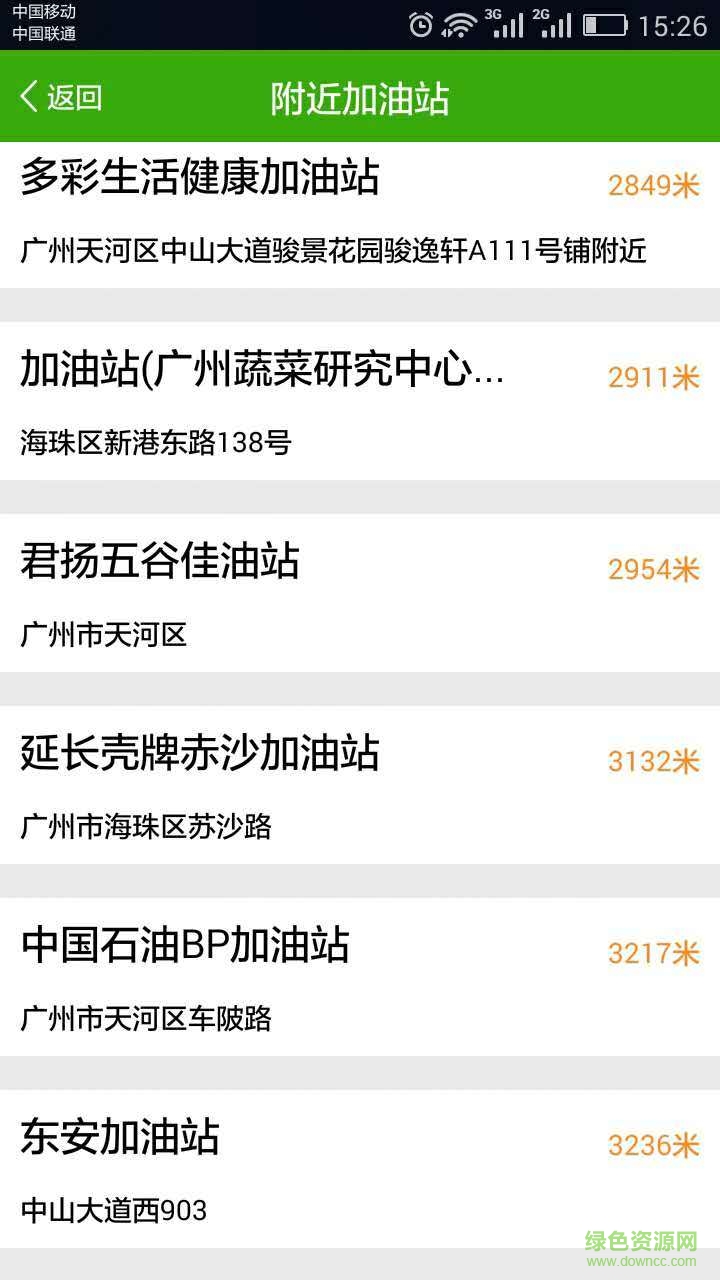View 延长壳牌赤沙加油站 on 苏沙路
This screenshot has height=1280, width=720.
[360, 785]
